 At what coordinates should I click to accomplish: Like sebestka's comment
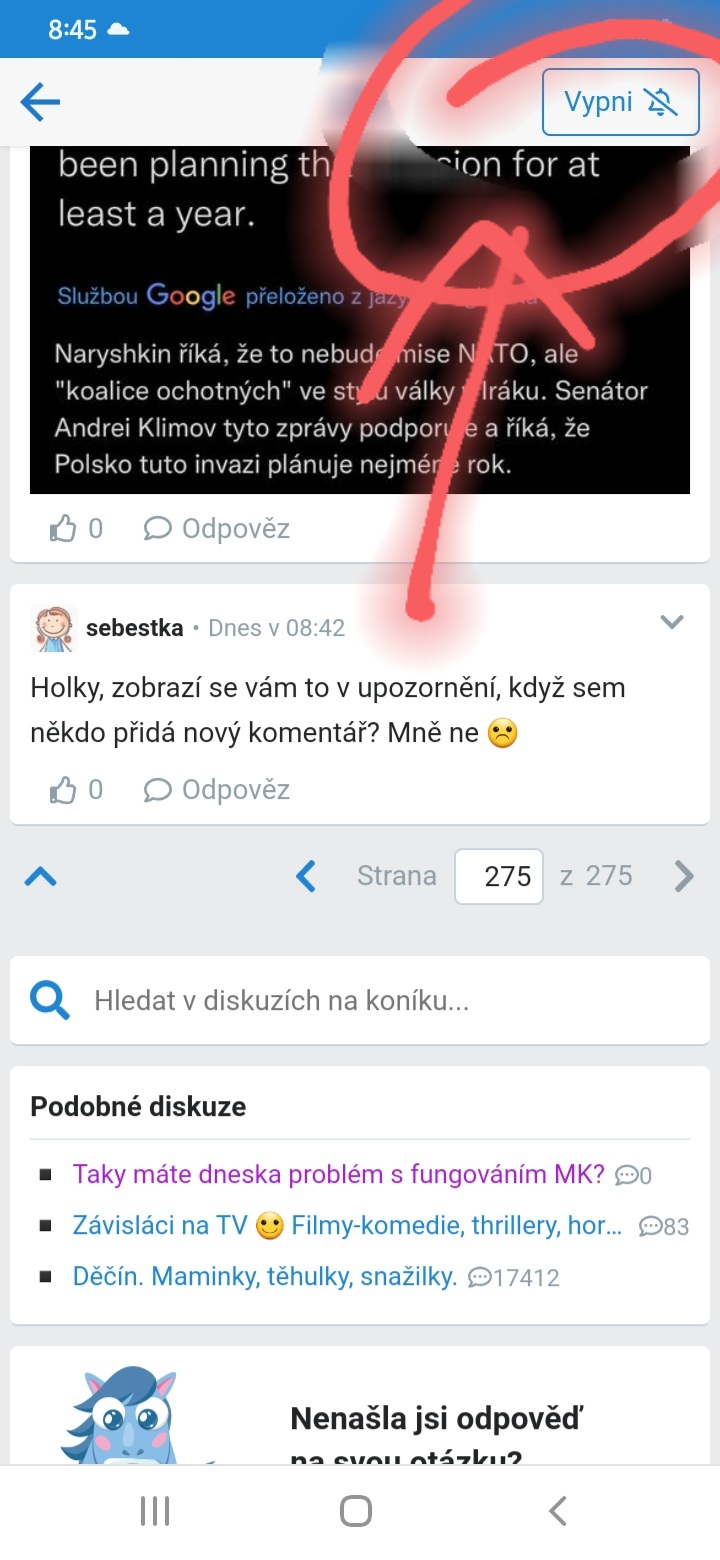tap(64, 790)
